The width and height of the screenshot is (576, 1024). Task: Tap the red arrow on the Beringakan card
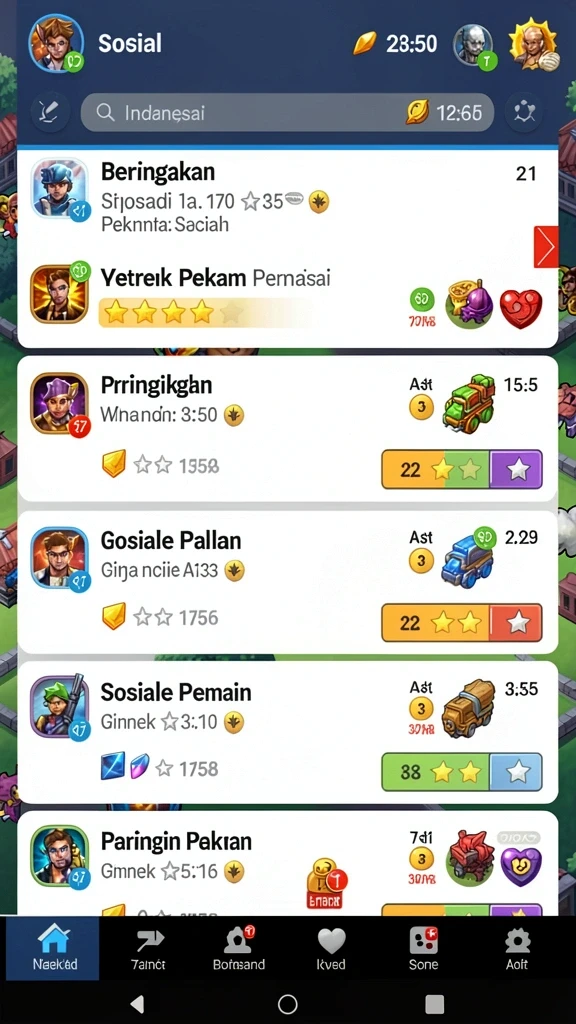coord(546,246)
